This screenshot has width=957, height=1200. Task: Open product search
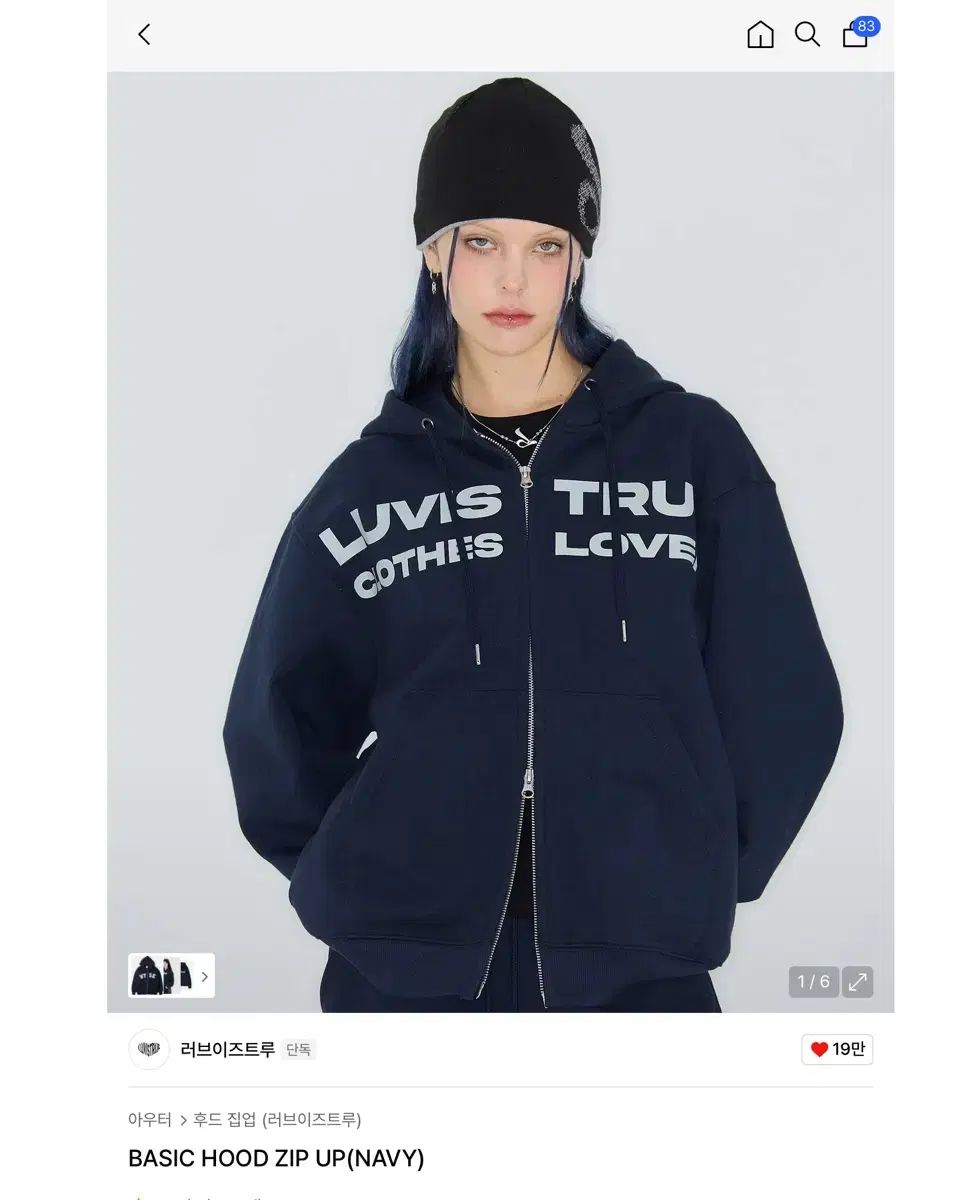(807, 35)
